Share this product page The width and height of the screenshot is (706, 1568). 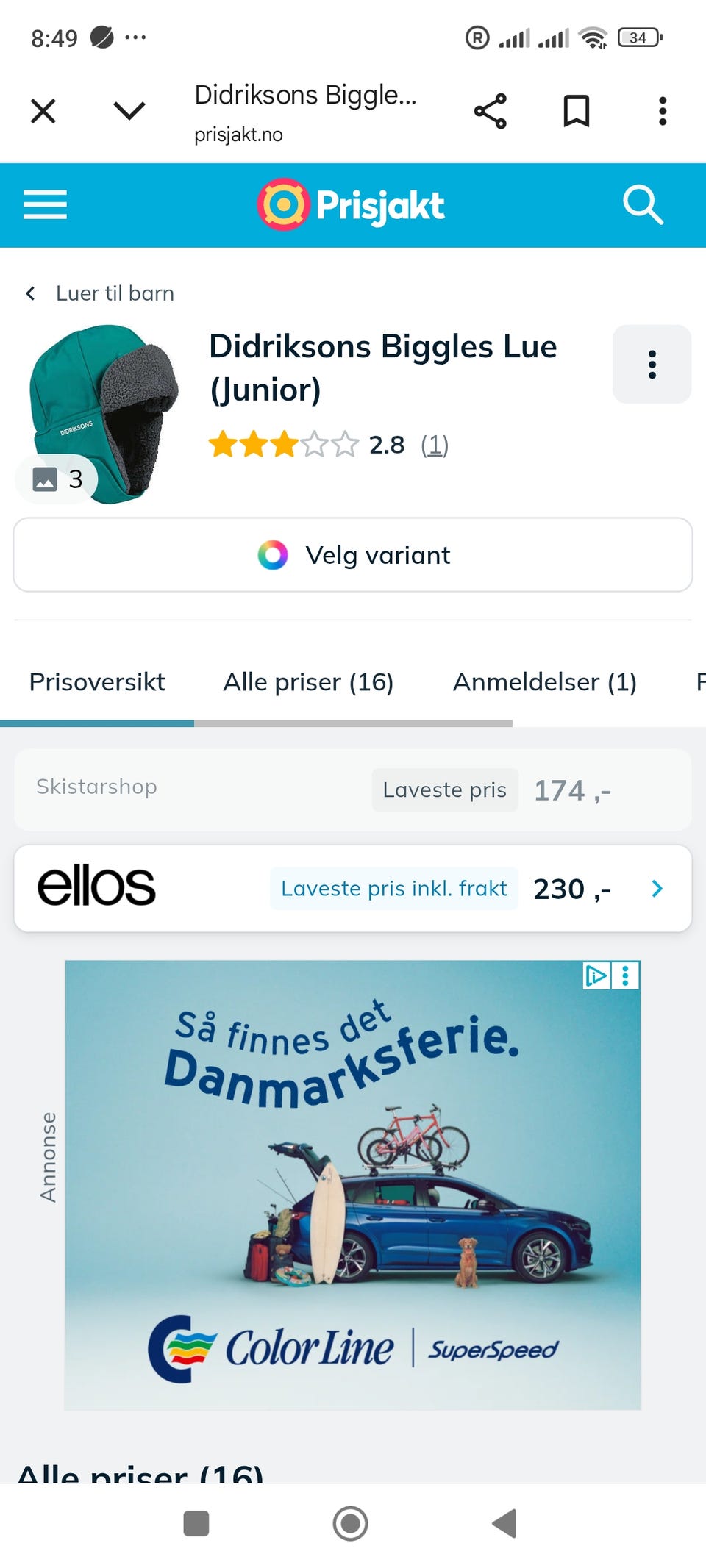[x=491, y=110]
